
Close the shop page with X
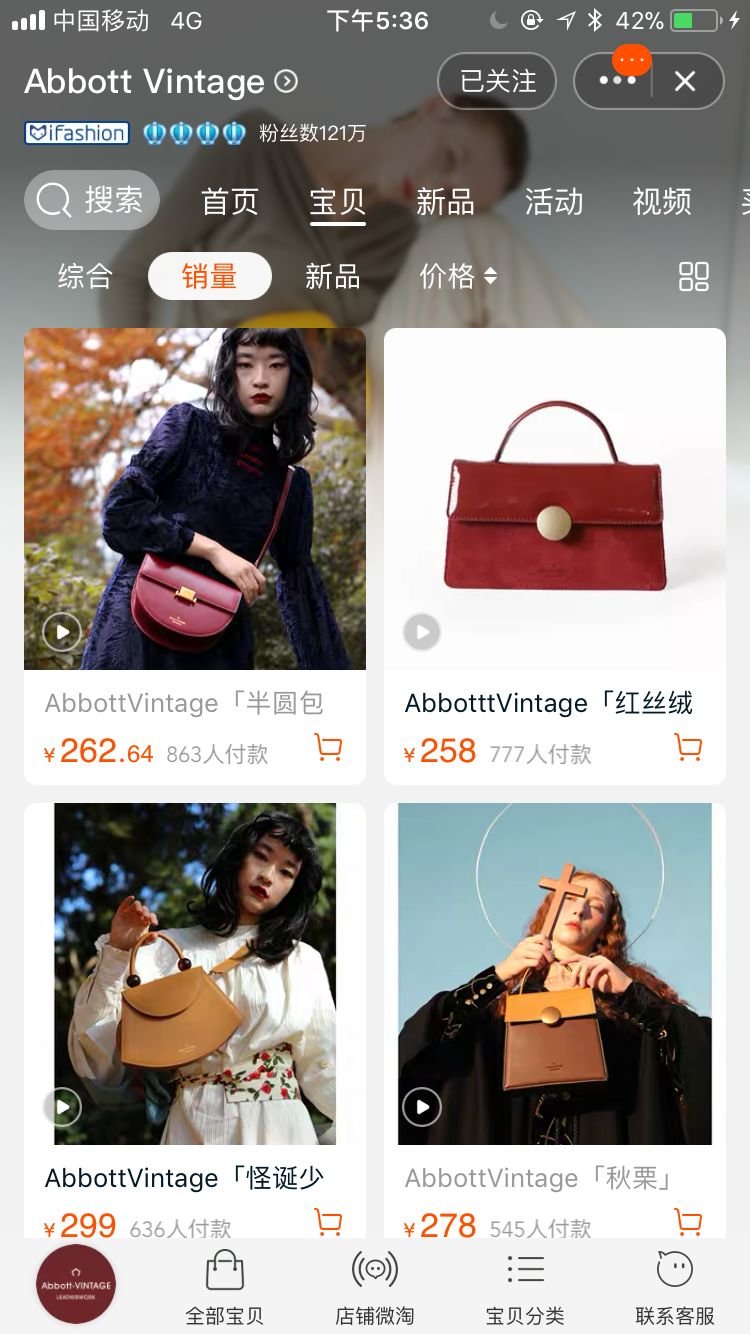point(685,81)
